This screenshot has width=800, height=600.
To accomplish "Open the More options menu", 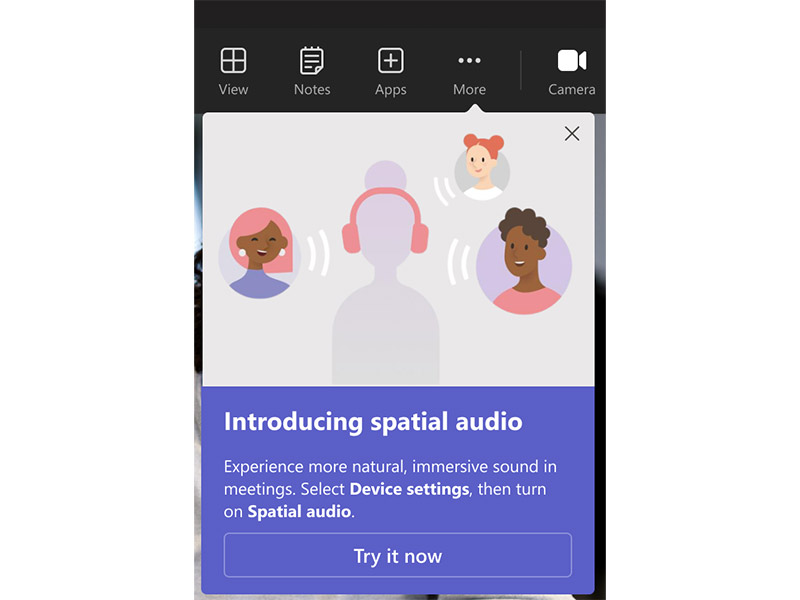I will (469, 71).
